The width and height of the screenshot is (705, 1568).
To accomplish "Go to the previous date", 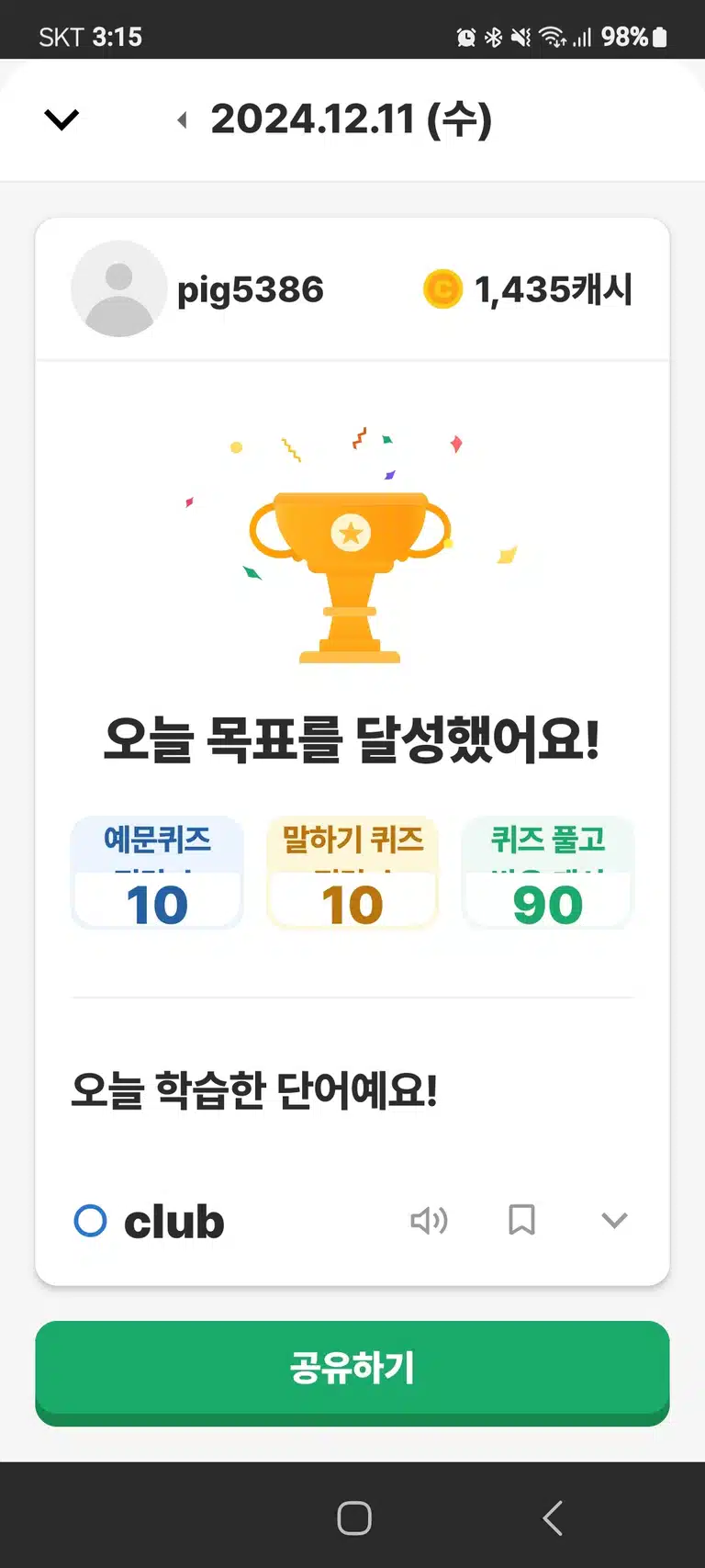I will click(x=183, y=120).
